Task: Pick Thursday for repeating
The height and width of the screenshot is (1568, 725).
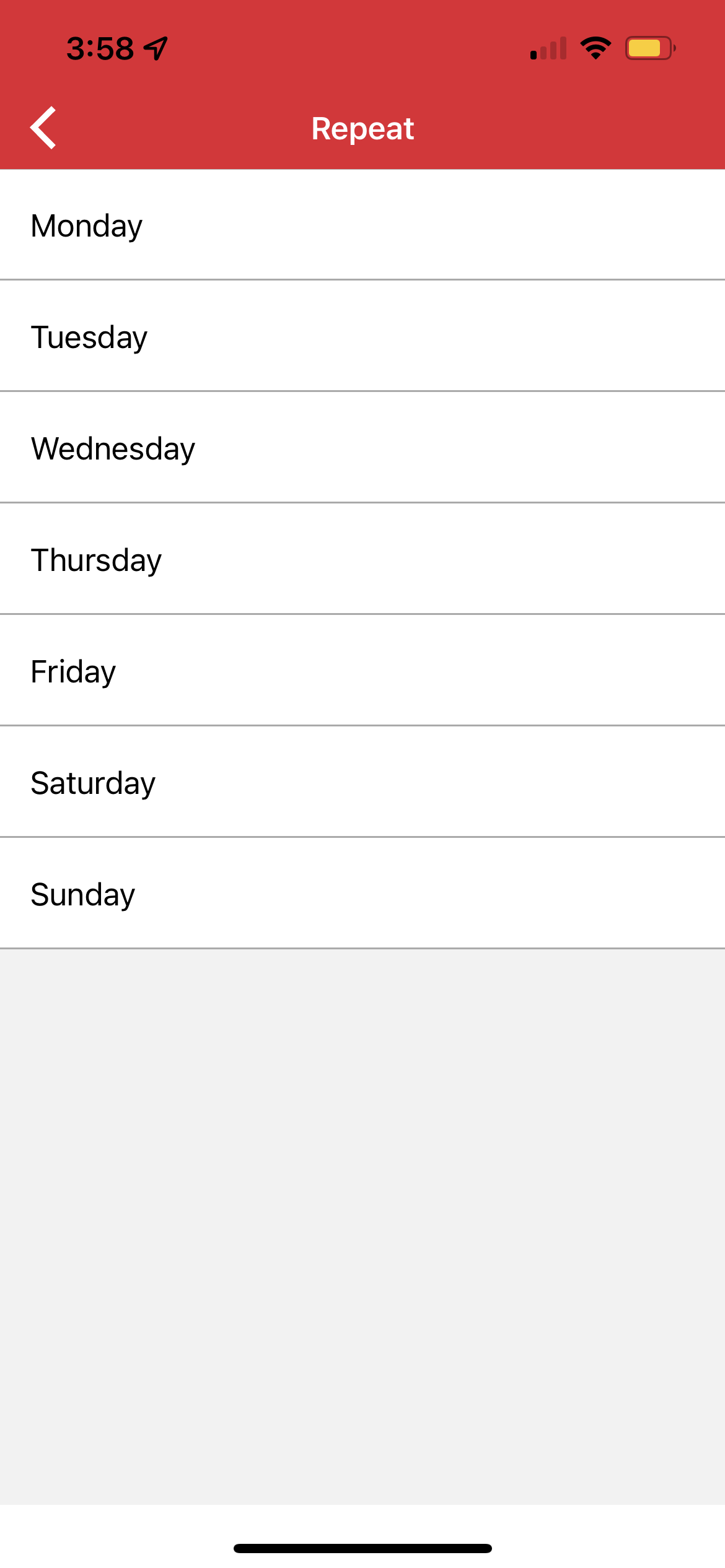Action: click(362, 559)
